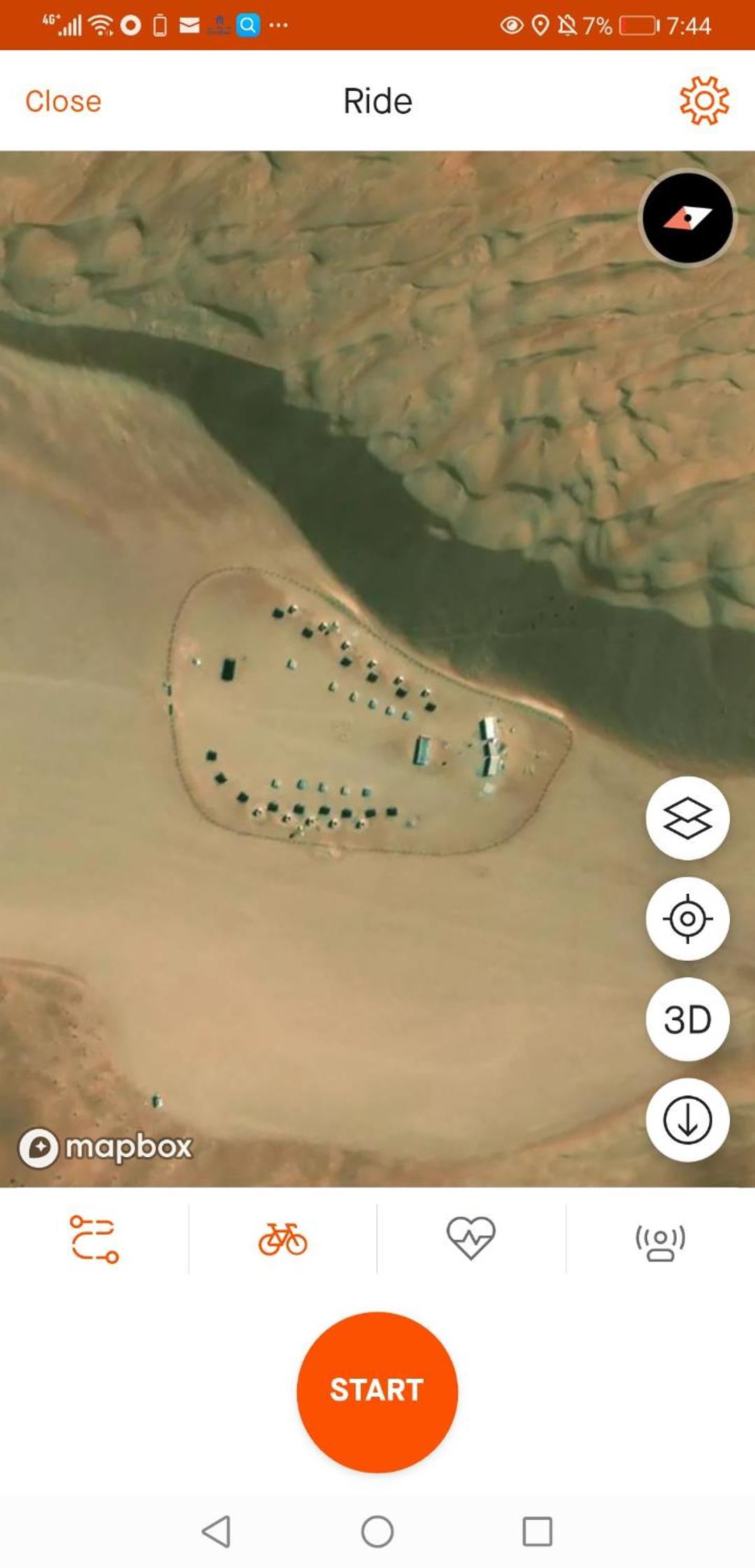This screenshot has height=1568, width=755.
Task: Center map on my location
Action: [x=687, y=918]
